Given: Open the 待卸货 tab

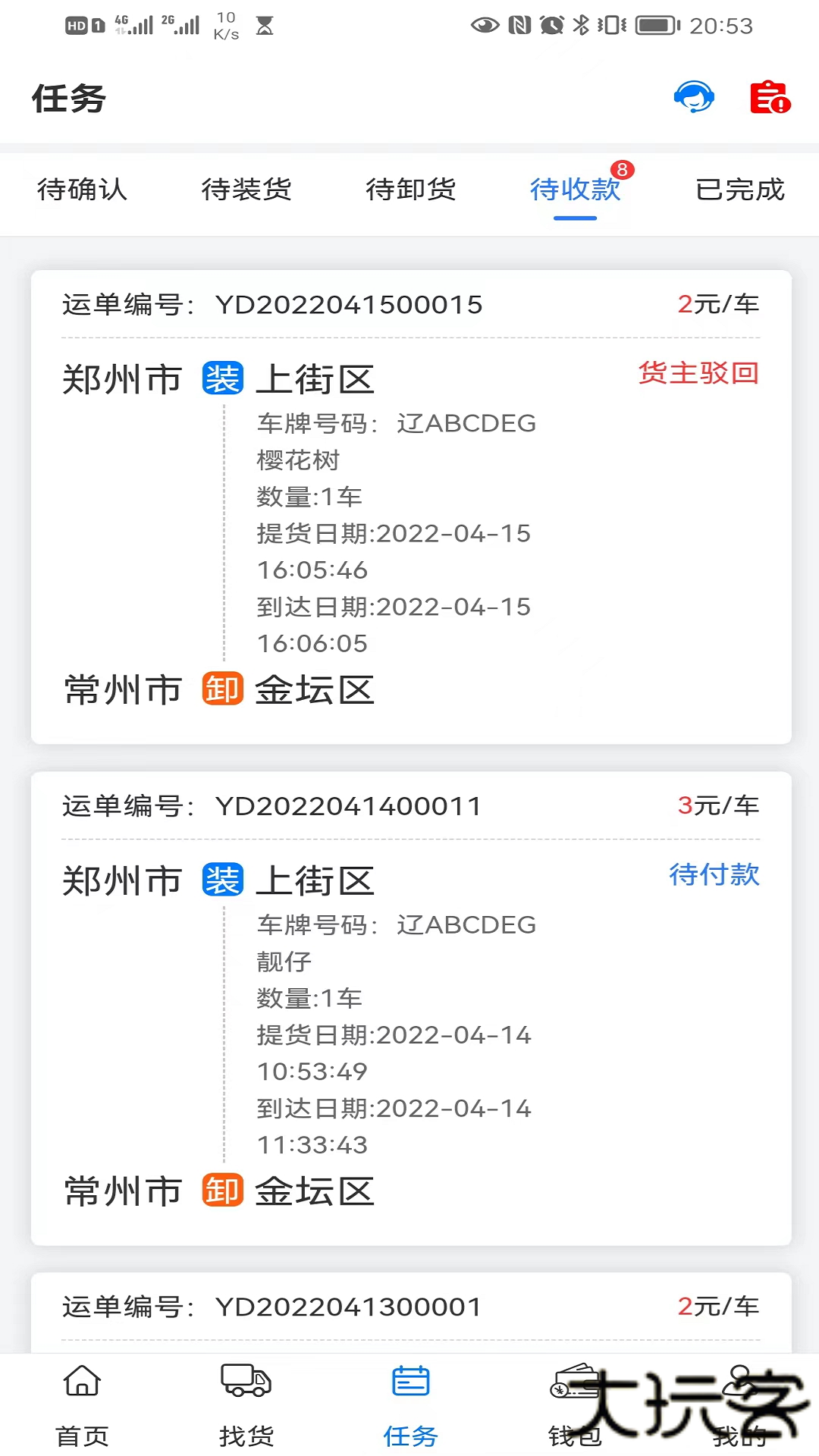Looking at the screenshot, I should click(x=409, y=190).
